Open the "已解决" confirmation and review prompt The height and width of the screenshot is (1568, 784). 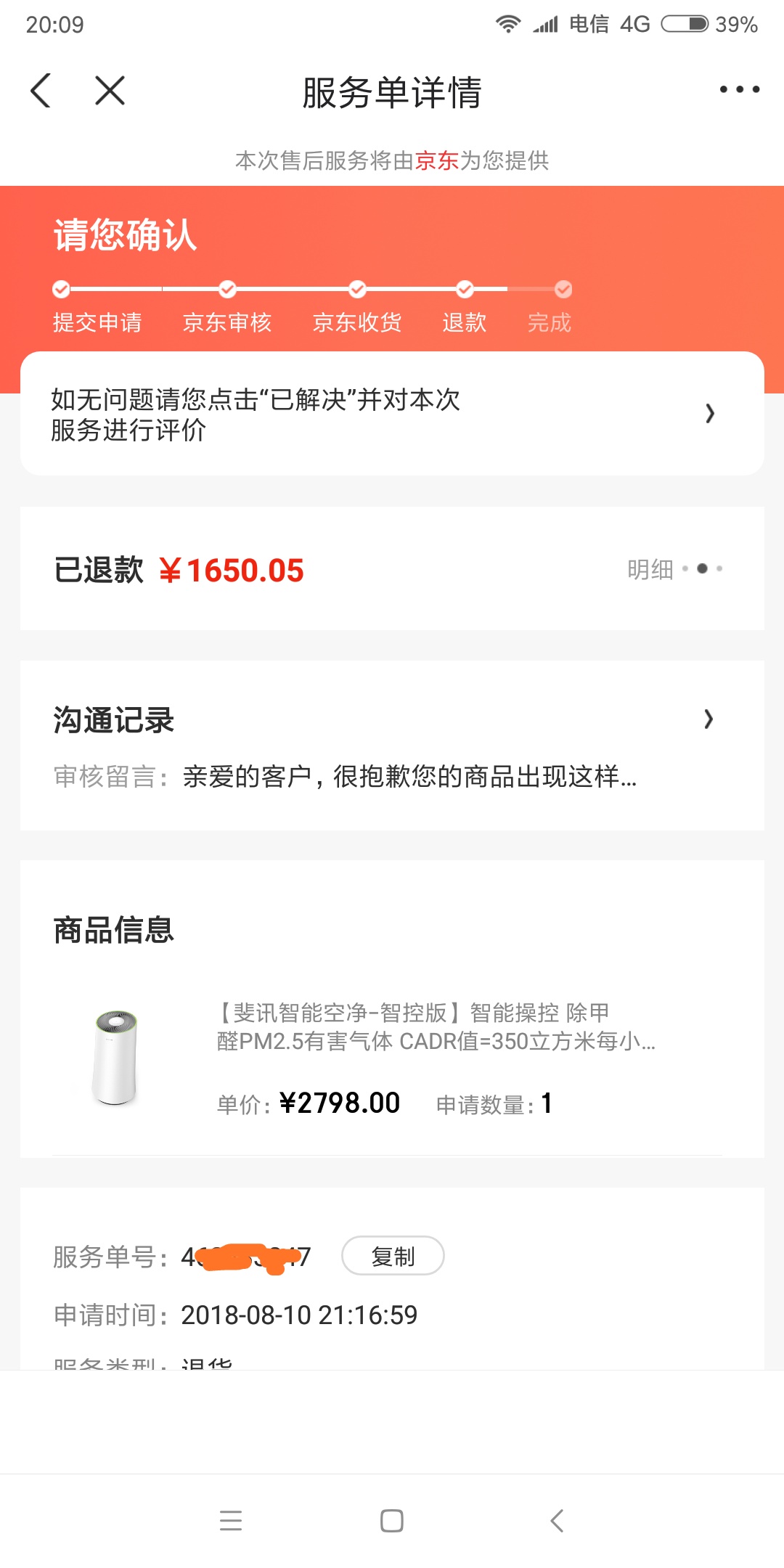[x=392, y=414]
